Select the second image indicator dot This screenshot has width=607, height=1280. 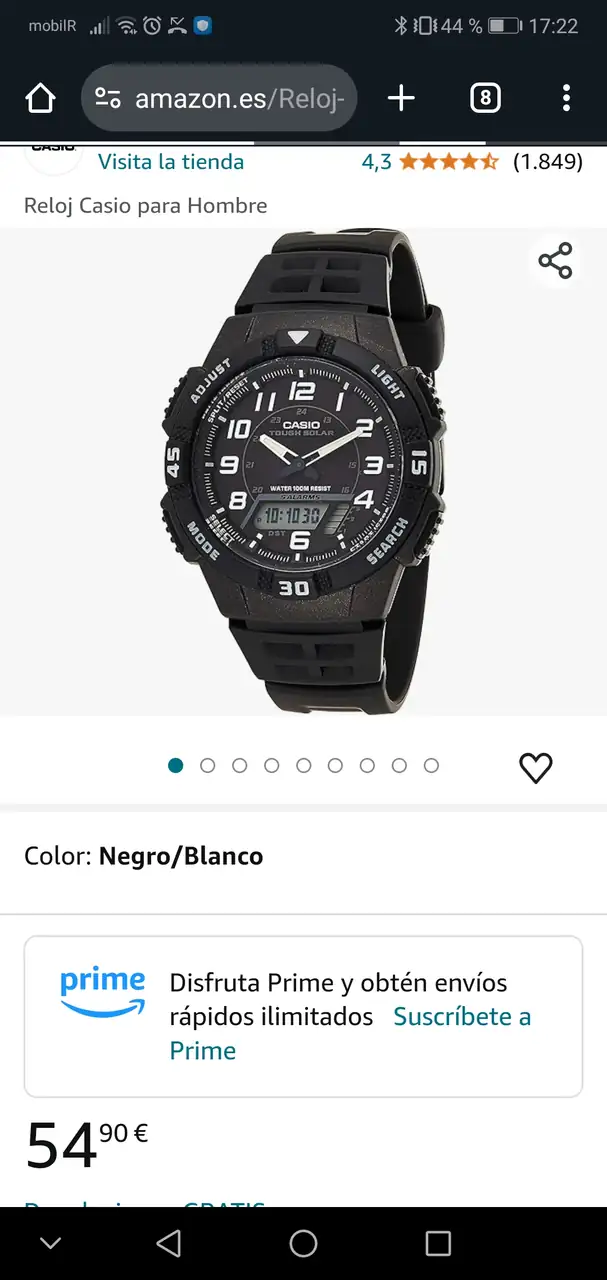click(208, 766)
